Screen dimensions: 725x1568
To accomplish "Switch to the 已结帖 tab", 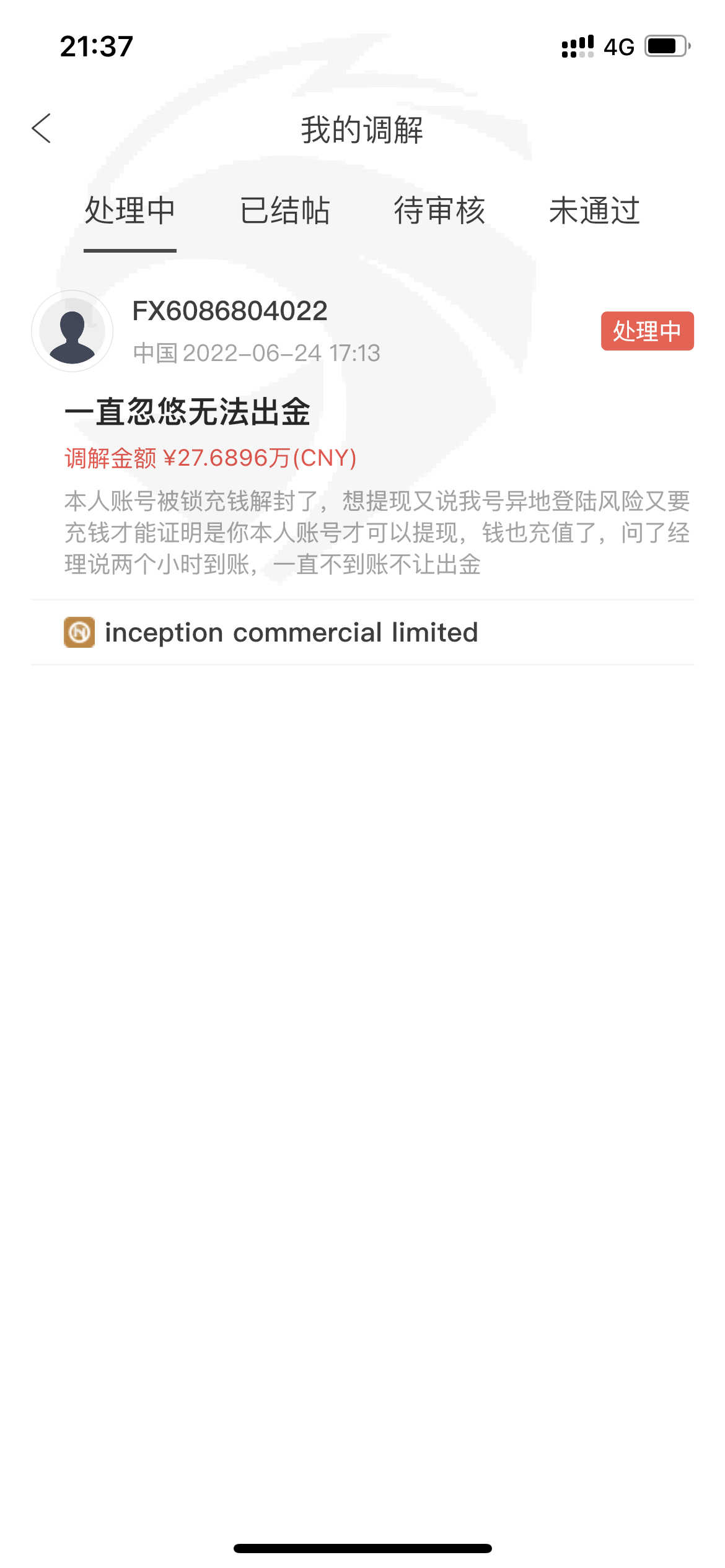I will [285, 211].
